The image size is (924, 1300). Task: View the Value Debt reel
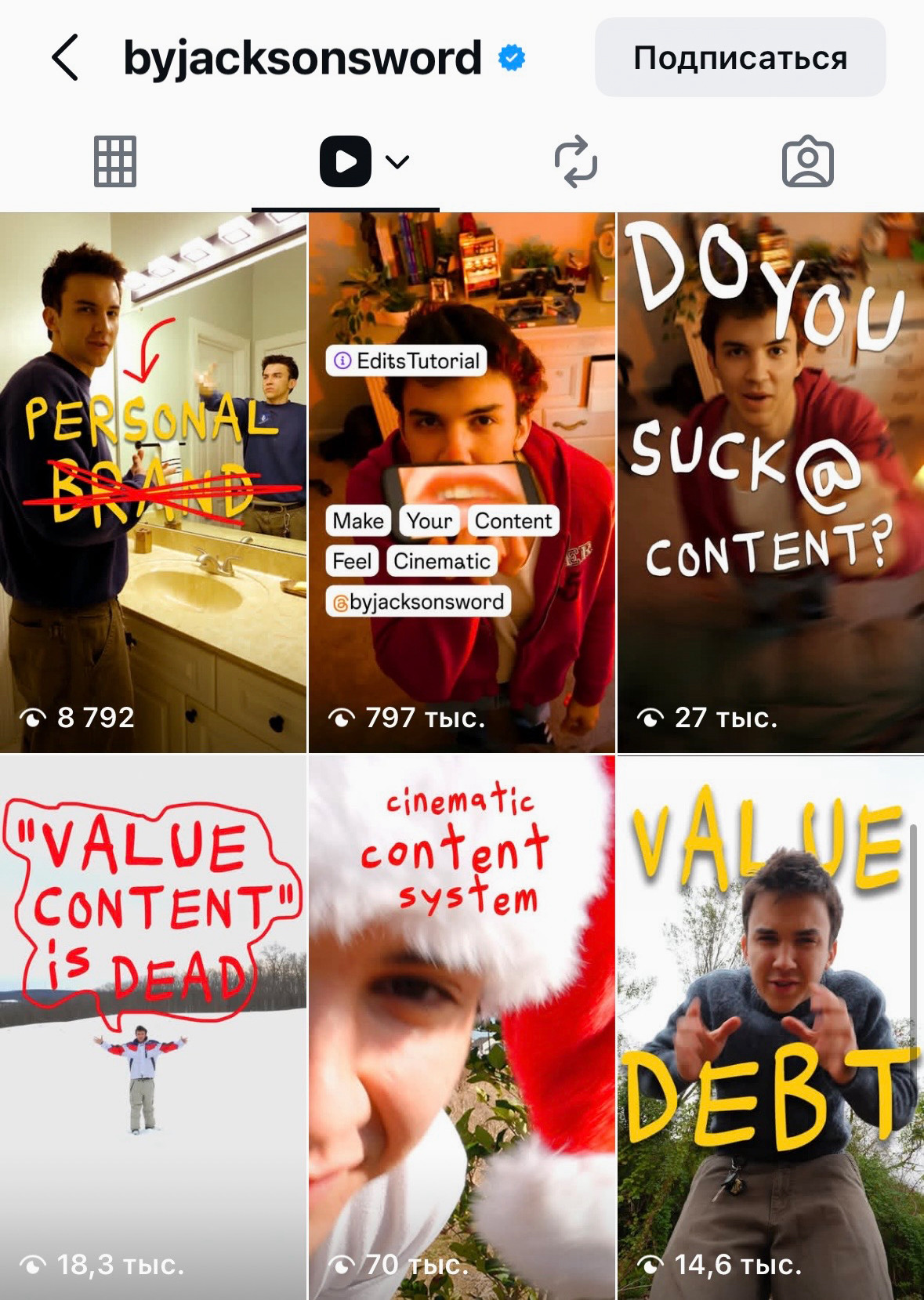tap(770, 1027)
